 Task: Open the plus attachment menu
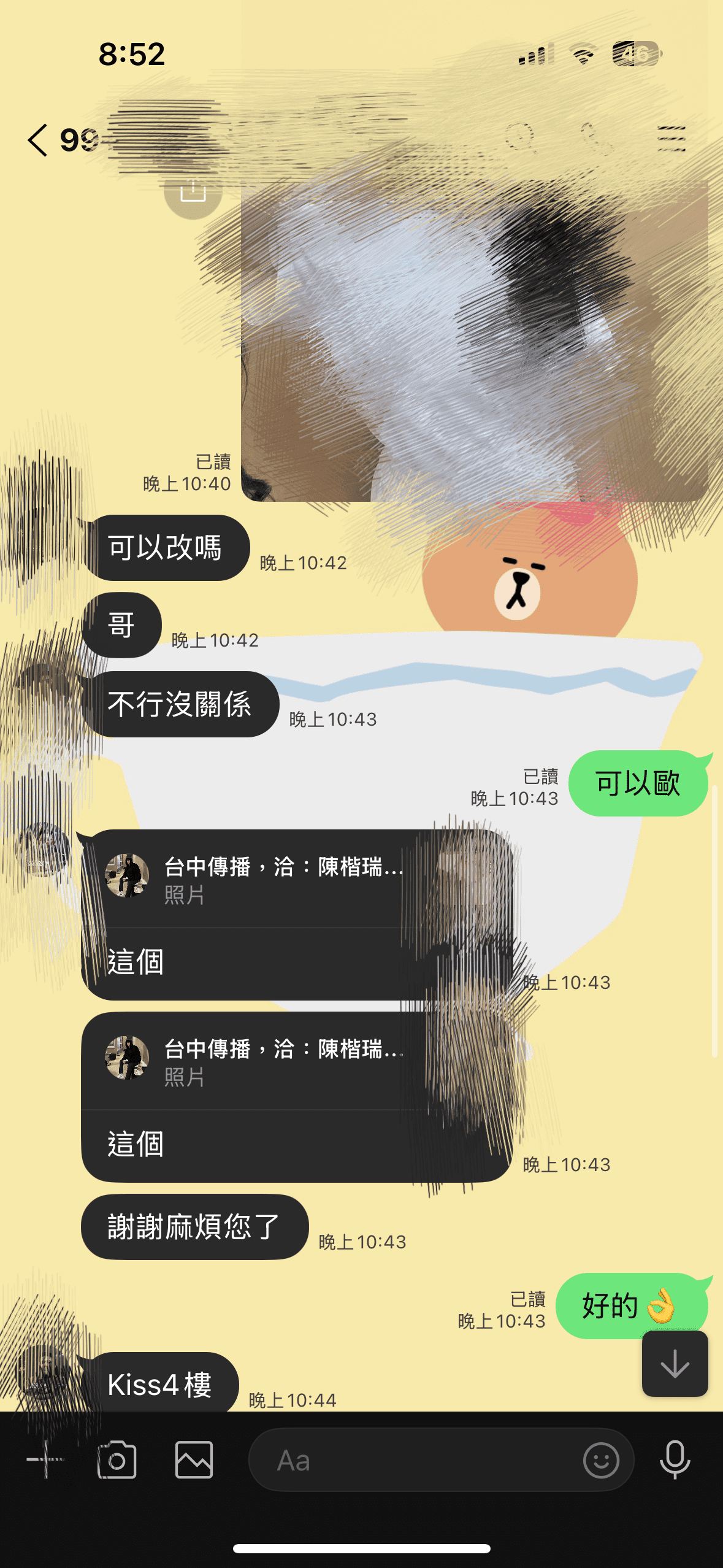point(45,1459)
